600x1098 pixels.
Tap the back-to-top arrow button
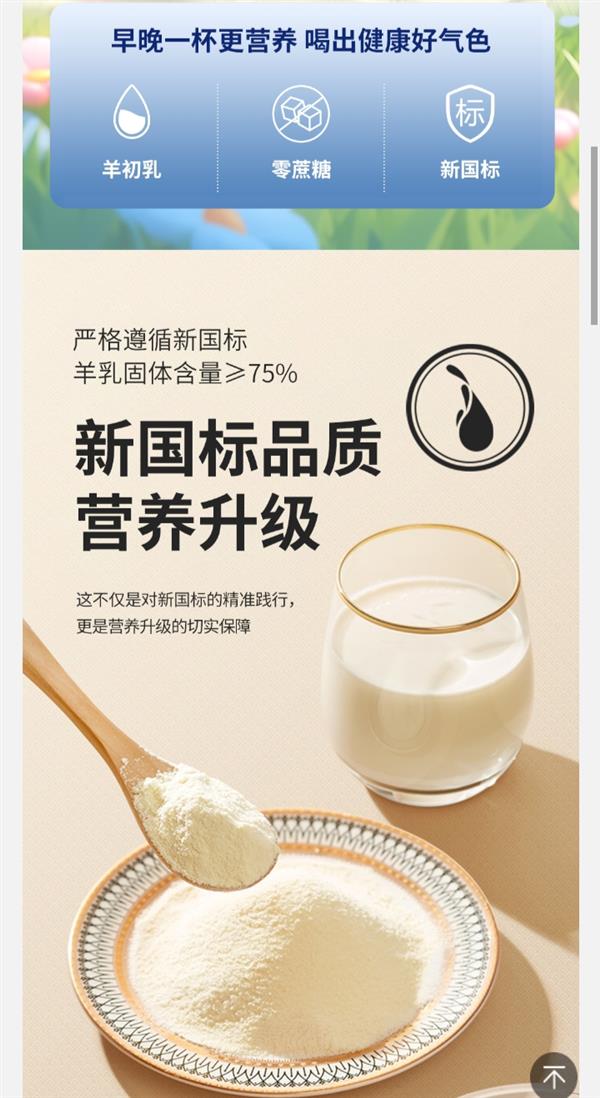(x=553, y=1076)
